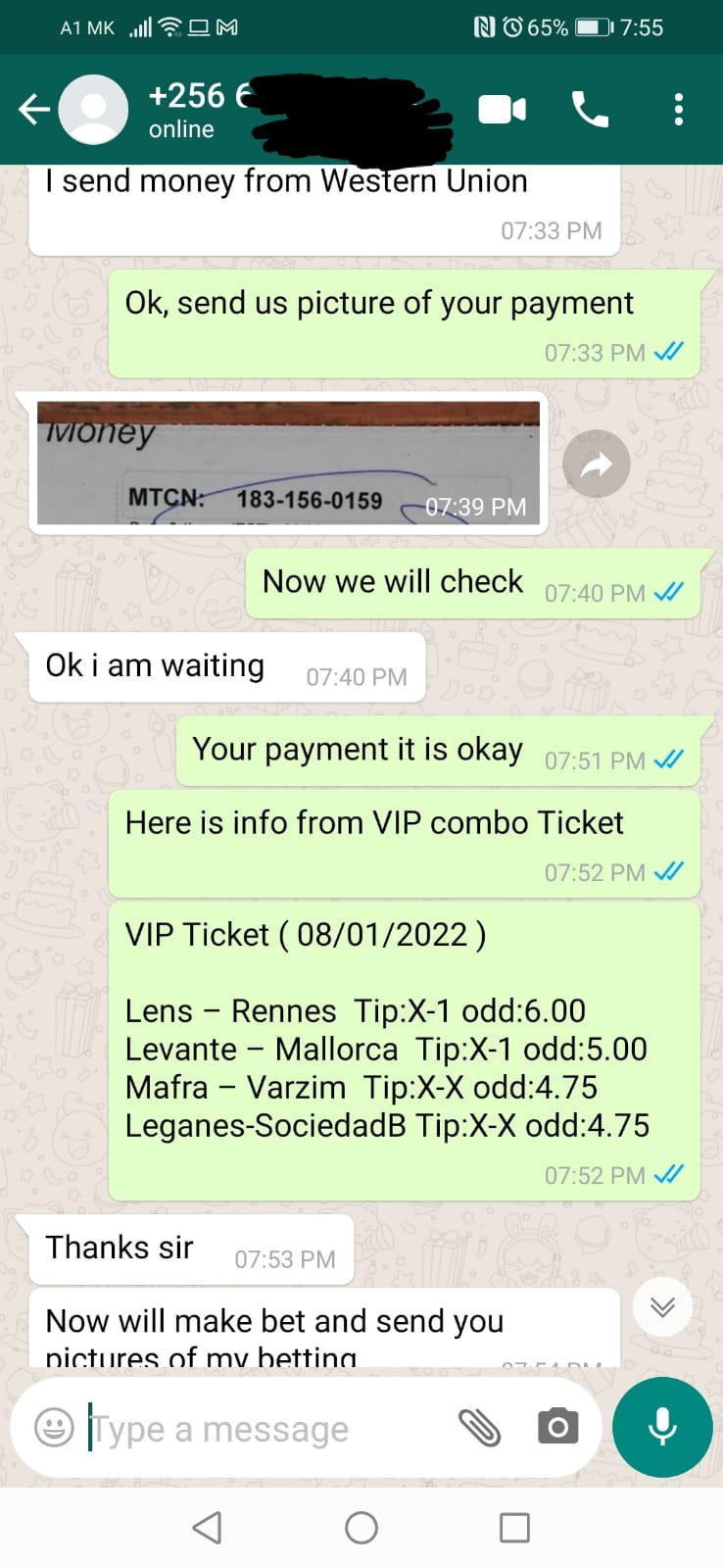The width and height of the screenshot is (723, 1568).
Task: Start a video call
Action: point(502,109)
